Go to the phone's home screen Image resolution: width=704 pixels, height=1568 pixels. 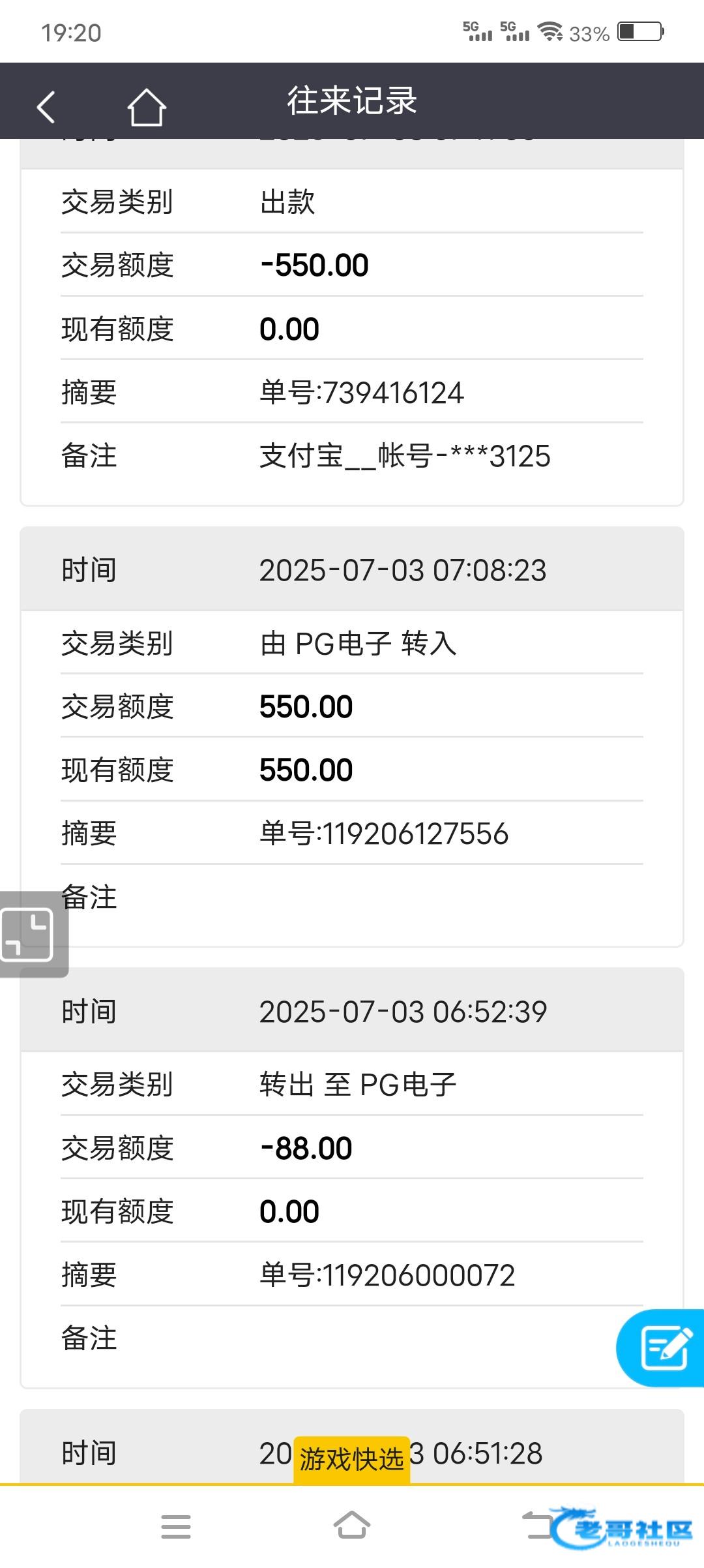pos(351,1526)
